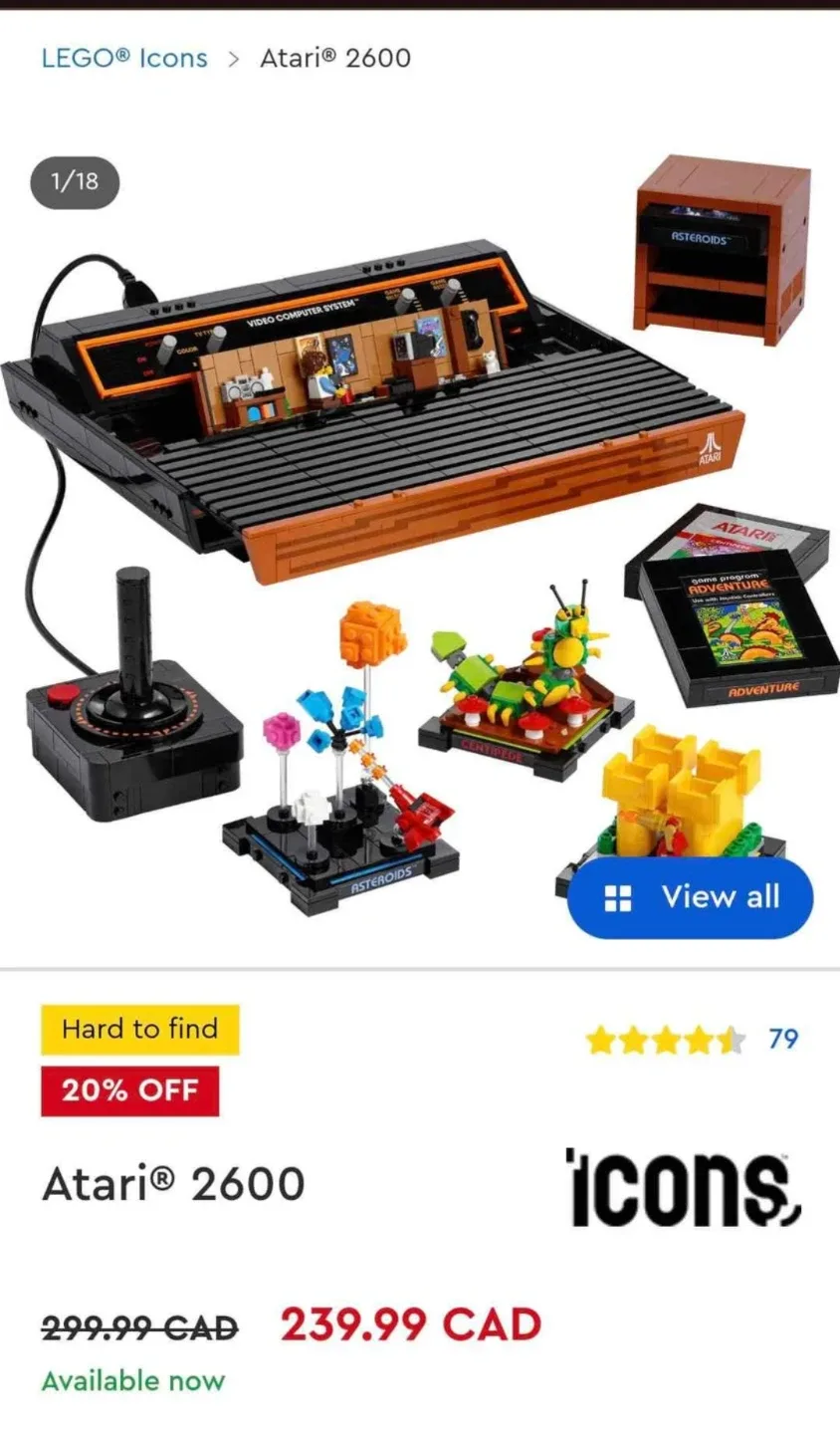Click the red 20% OFF badge

(x=130, y=1090)
